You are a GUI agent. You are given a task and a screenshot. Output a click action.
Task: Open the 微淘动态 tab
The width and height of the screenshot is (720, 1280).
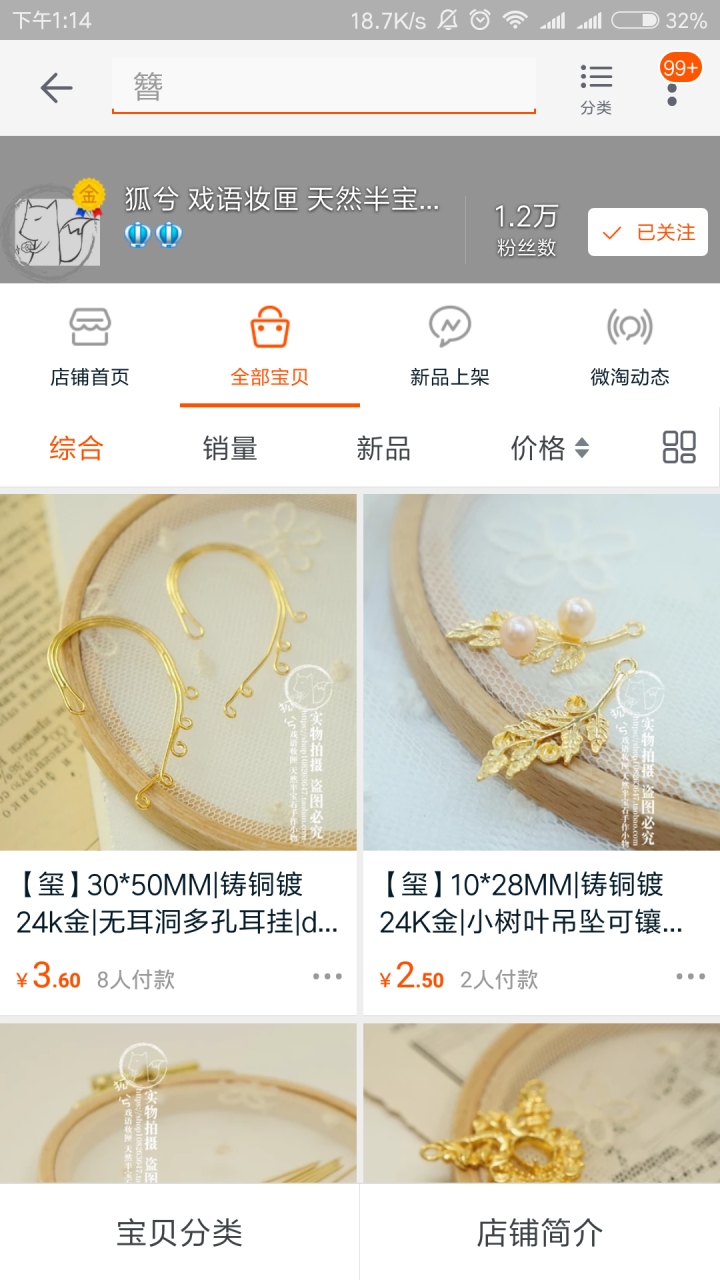(x=630, y=346)
